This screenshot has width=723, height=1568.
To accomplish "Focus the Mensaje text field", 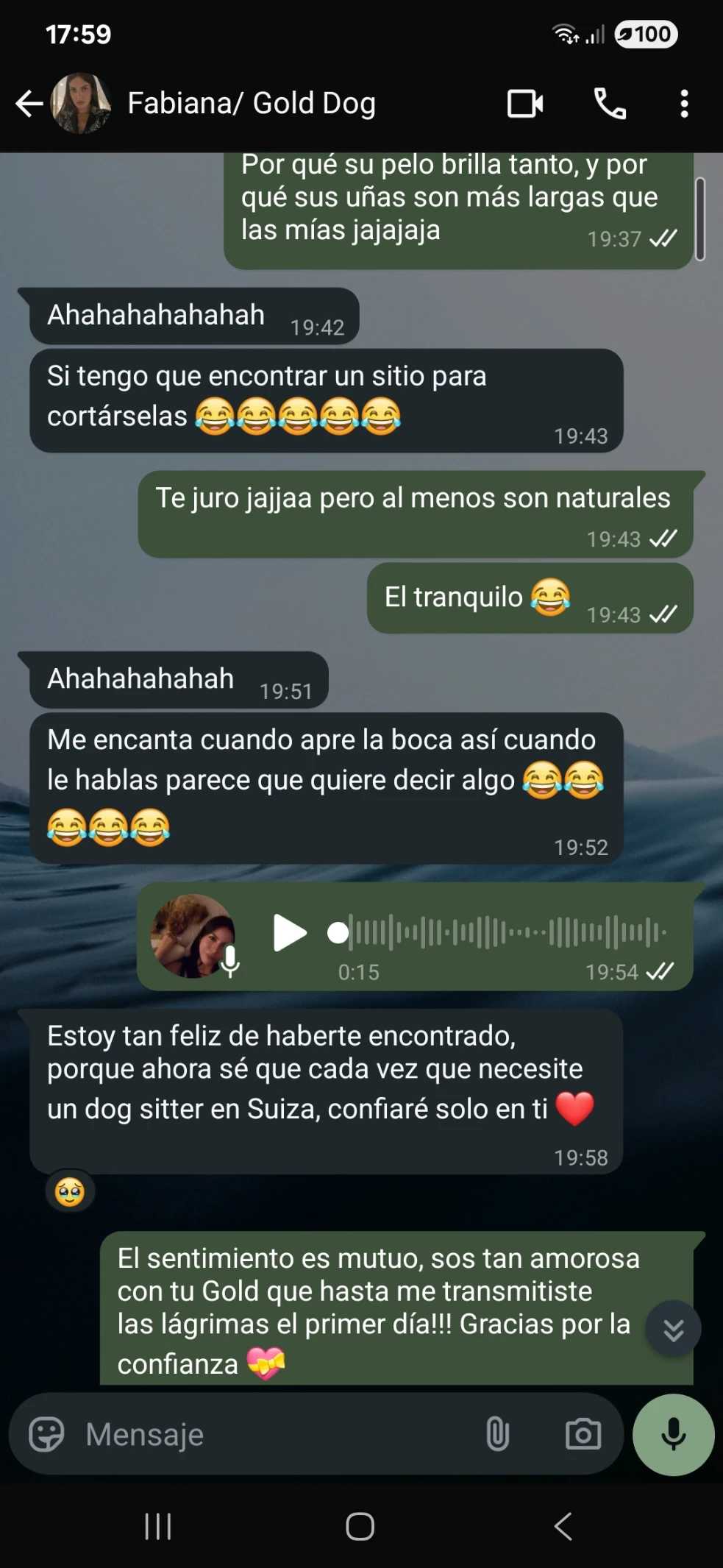I will (272, 1434).
